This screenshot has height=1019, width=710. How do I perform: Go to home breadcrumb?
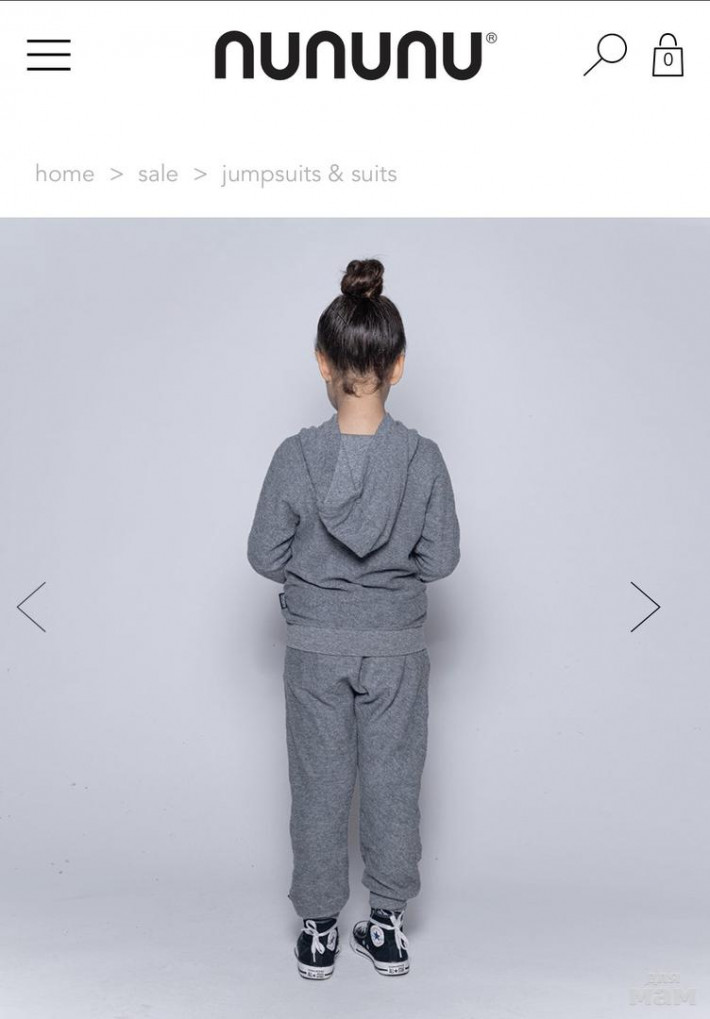(64, 174)
